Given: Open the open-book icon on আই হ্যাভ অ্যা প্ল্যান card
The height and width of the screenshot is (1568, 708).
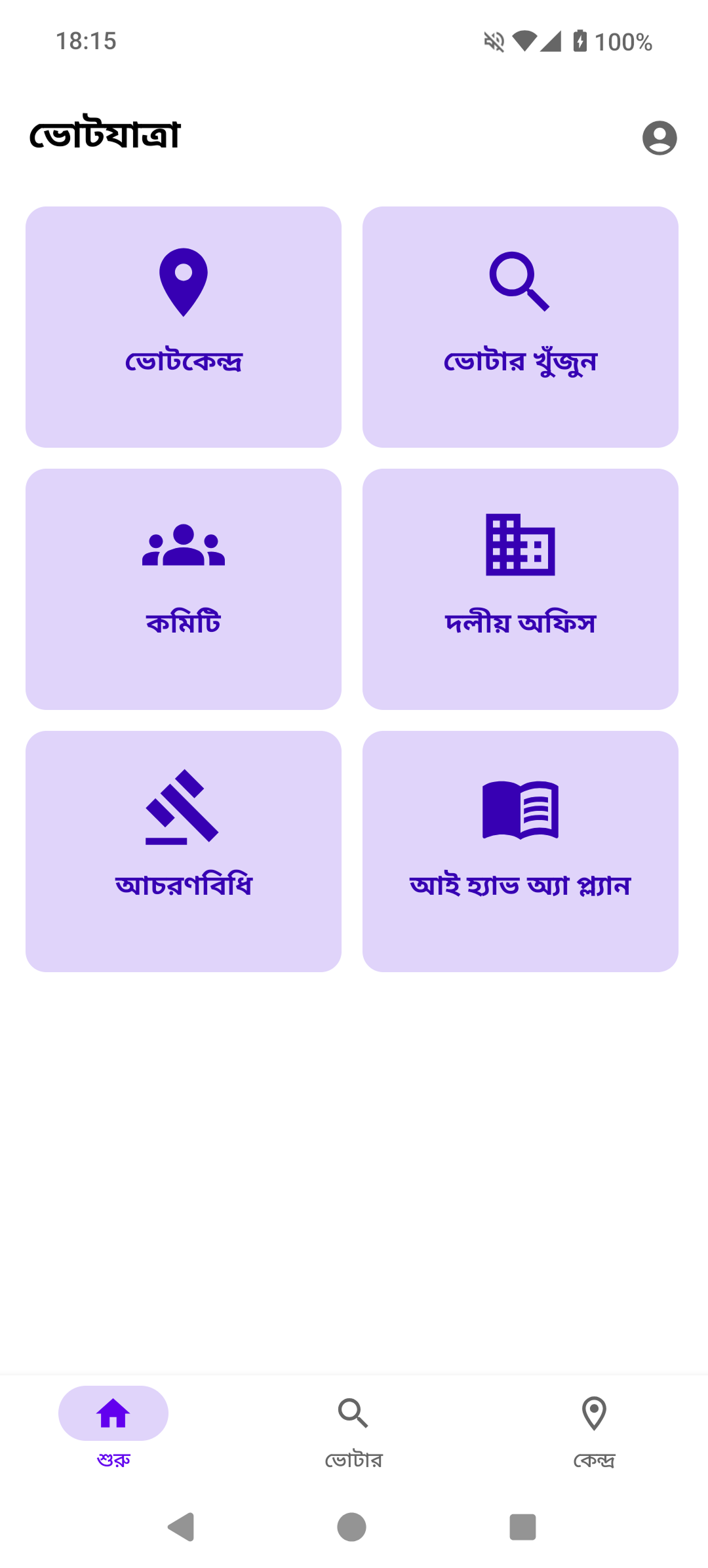Looking at the screenshot, I should 520,811.
